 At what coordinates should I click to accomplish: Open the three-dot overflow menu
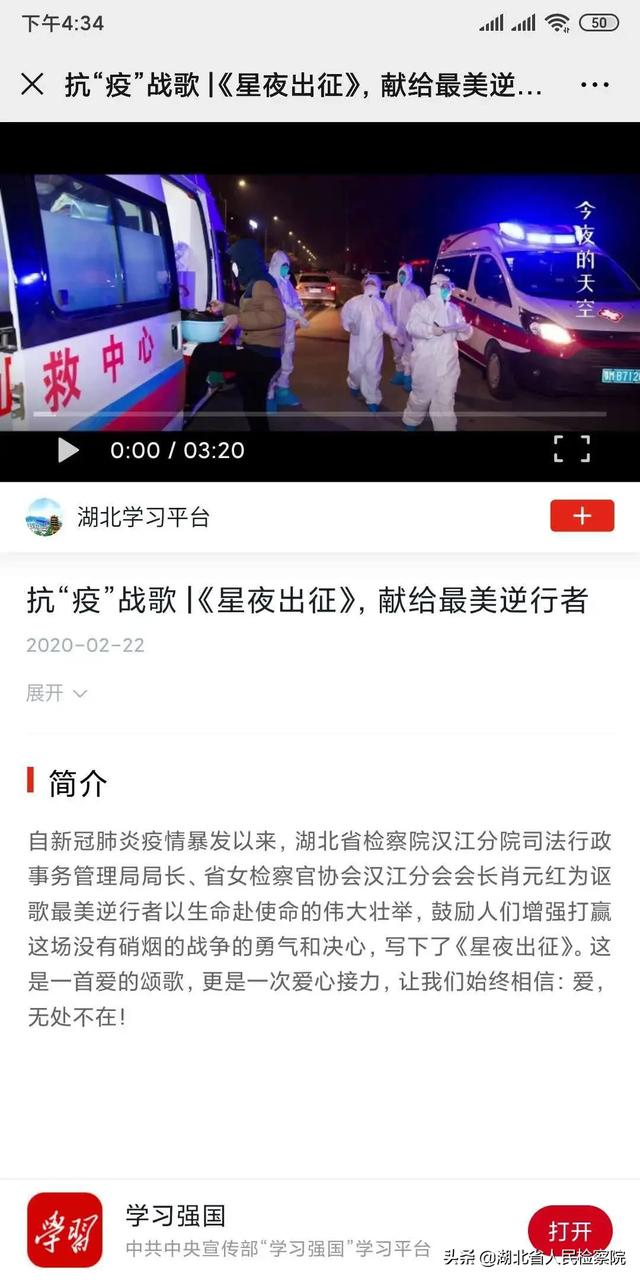pyautogui.click(x=594, y=85)
